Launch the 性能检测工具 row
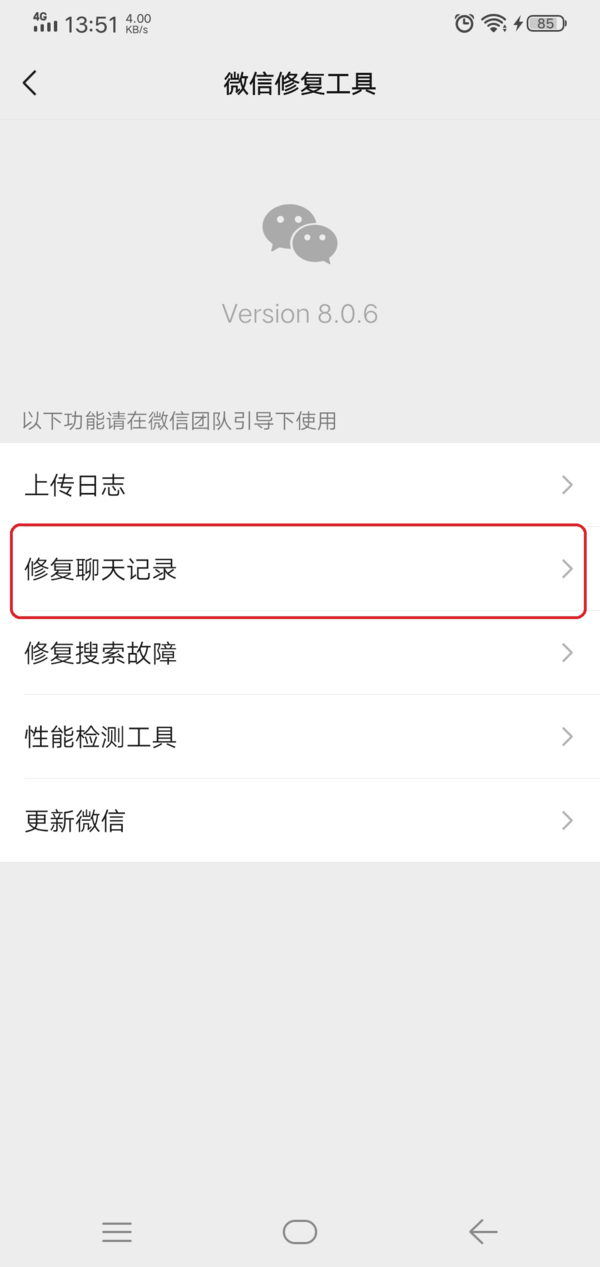Image resolution: width=600 pixels, height=1267 pixels. (x=300, y=738)
